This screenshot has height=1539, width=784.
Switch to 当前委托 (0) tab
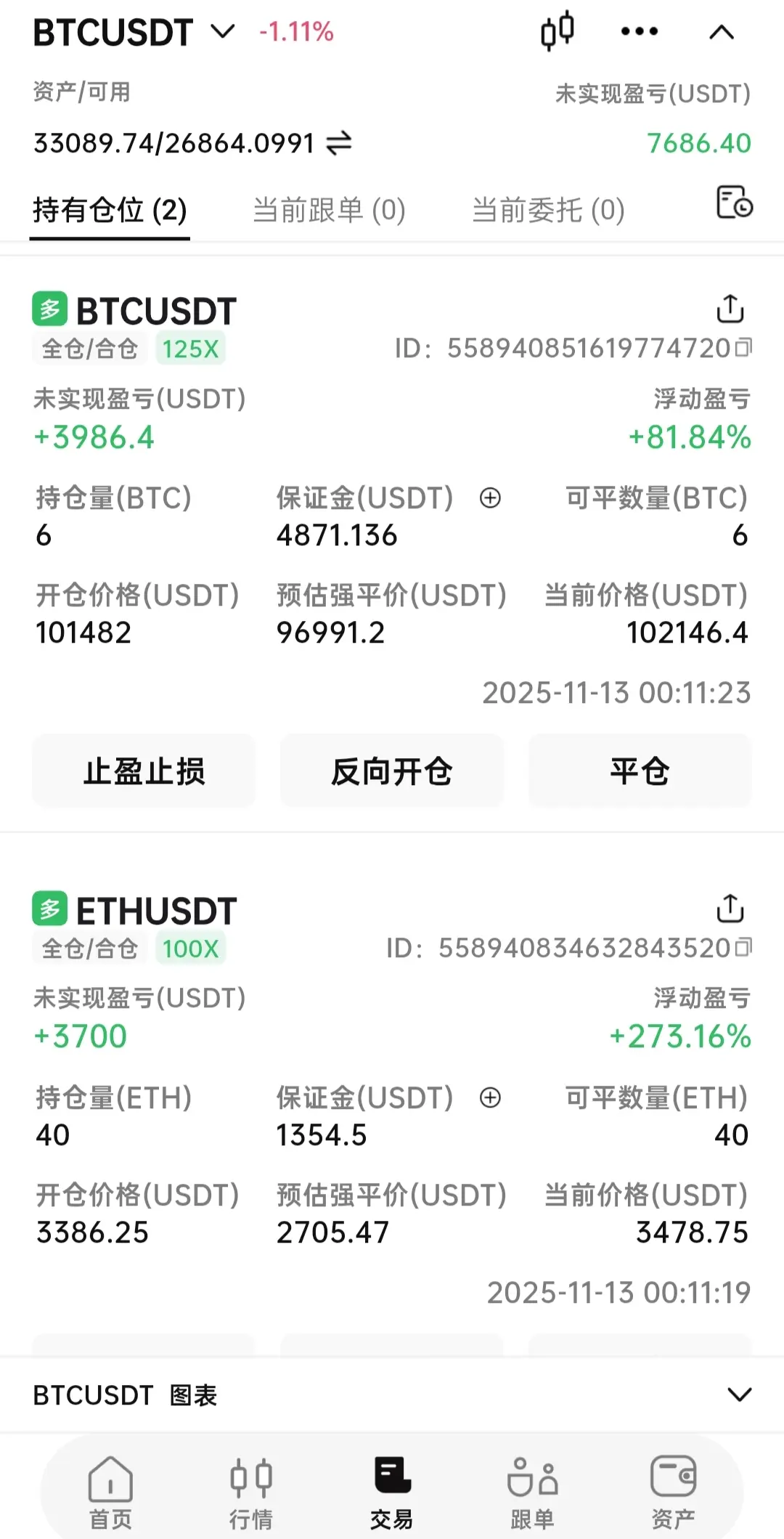548,211
